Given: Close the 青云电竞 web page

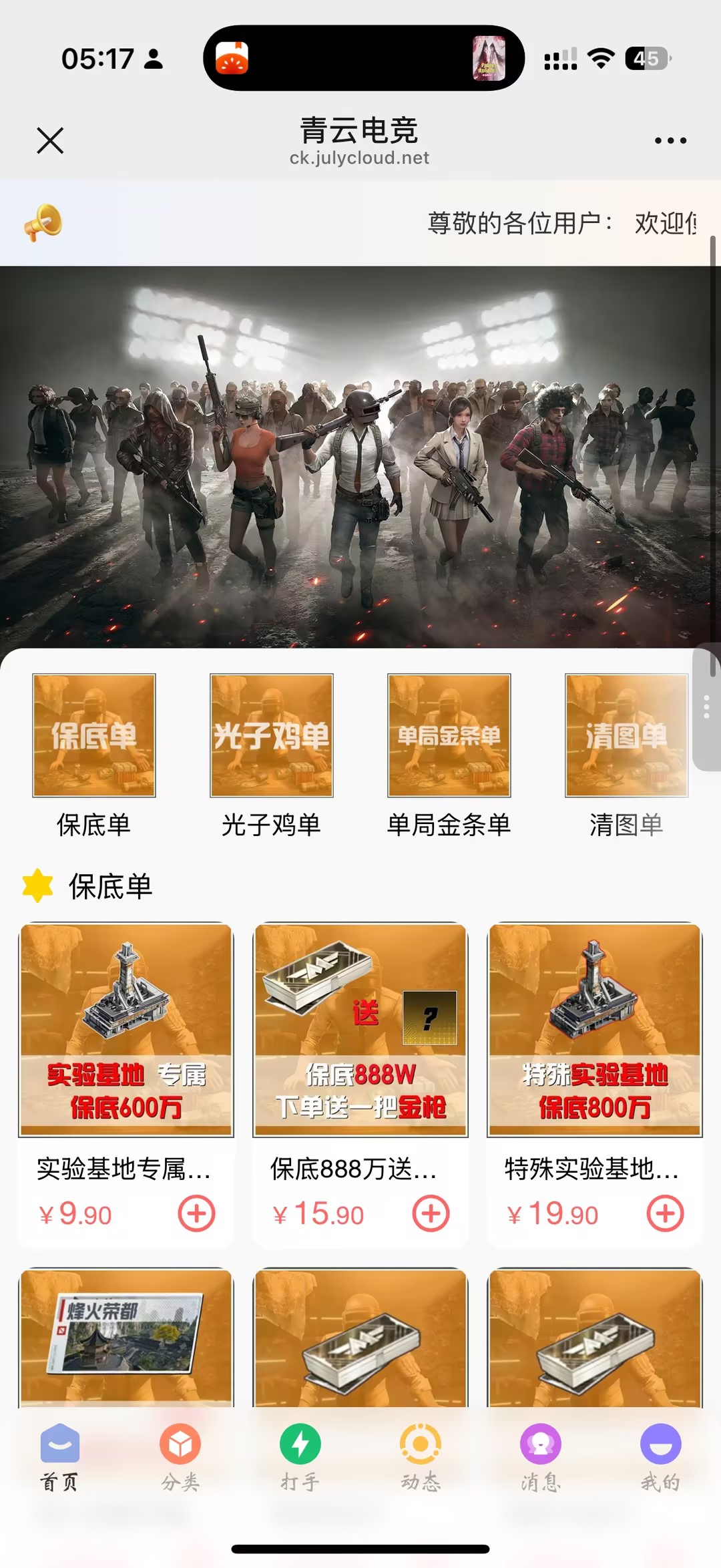Looking at the screenshot, I should (50, 141).
